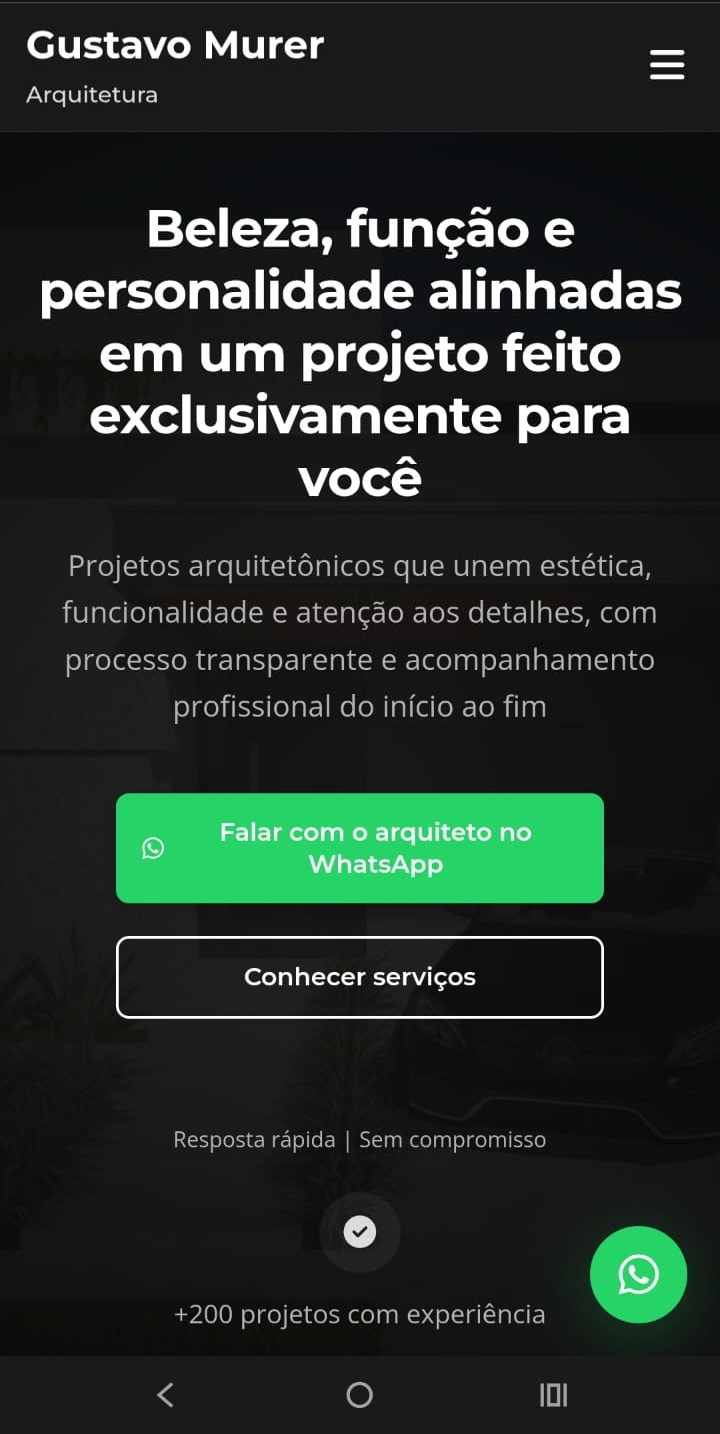The width and height of the screenshot is (720, 1434).
Task: Tap the separator bar between rapid response texts
Action: (345, 1139)
